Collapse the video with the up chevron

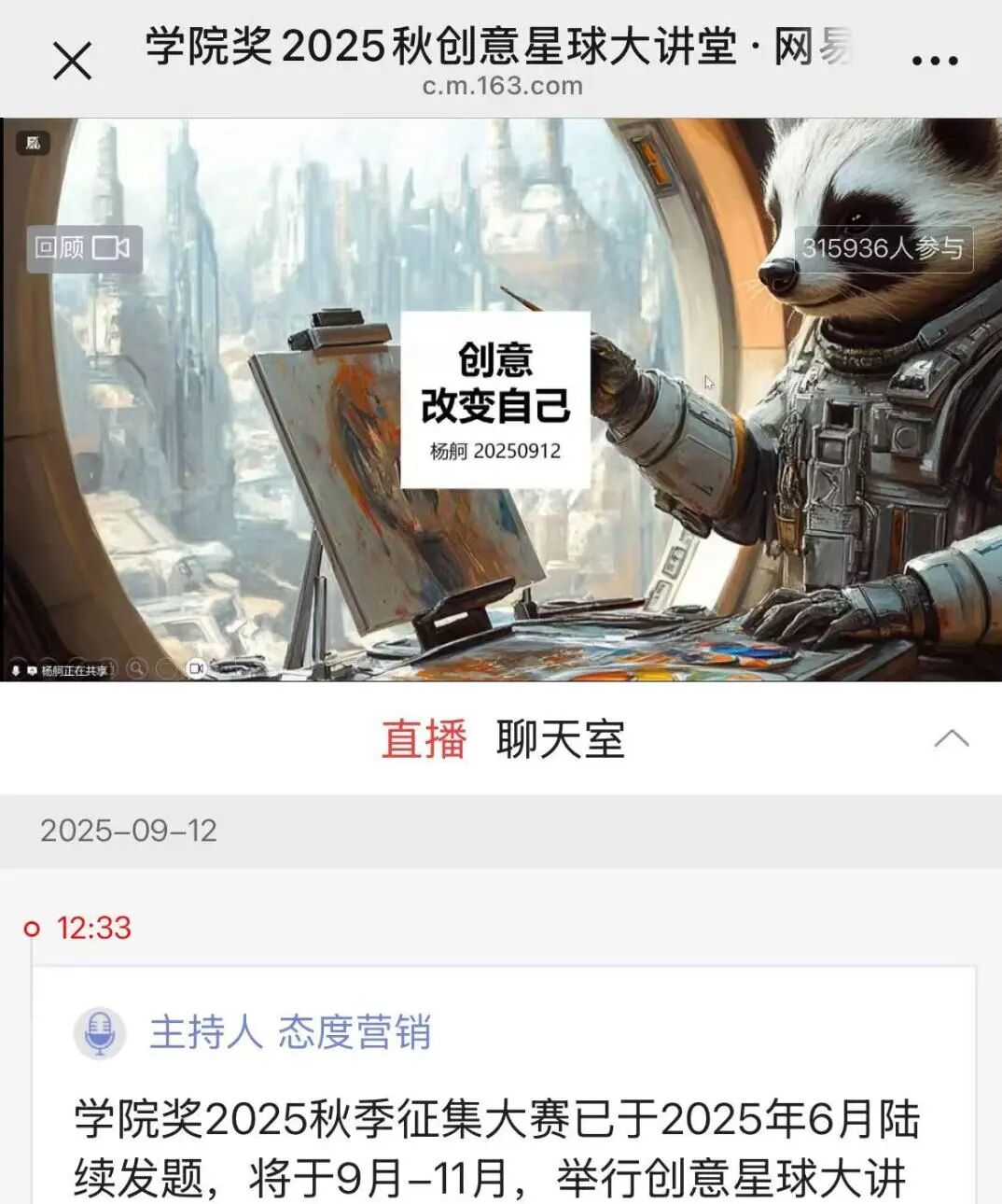(x=951, y=740)
